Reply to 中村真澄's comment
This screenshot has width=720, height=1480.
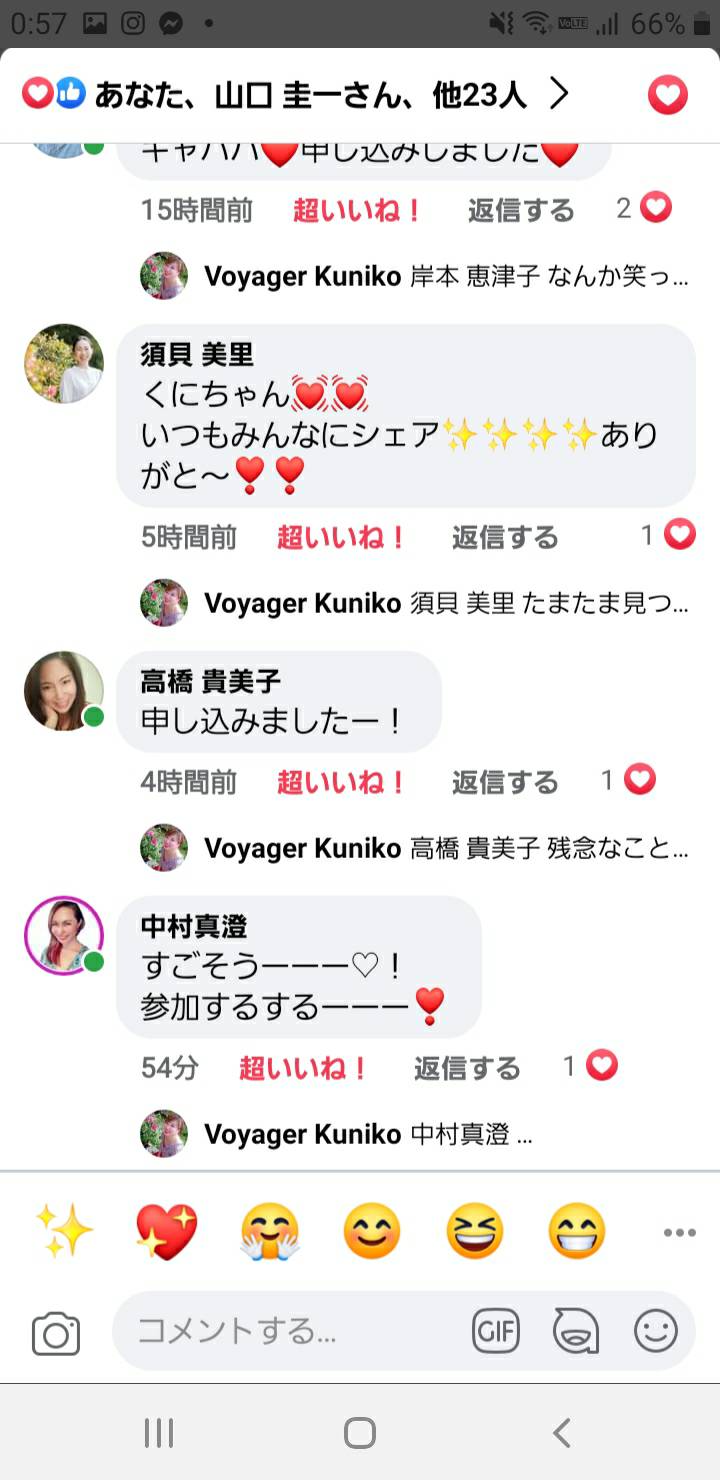(467, 1068)
